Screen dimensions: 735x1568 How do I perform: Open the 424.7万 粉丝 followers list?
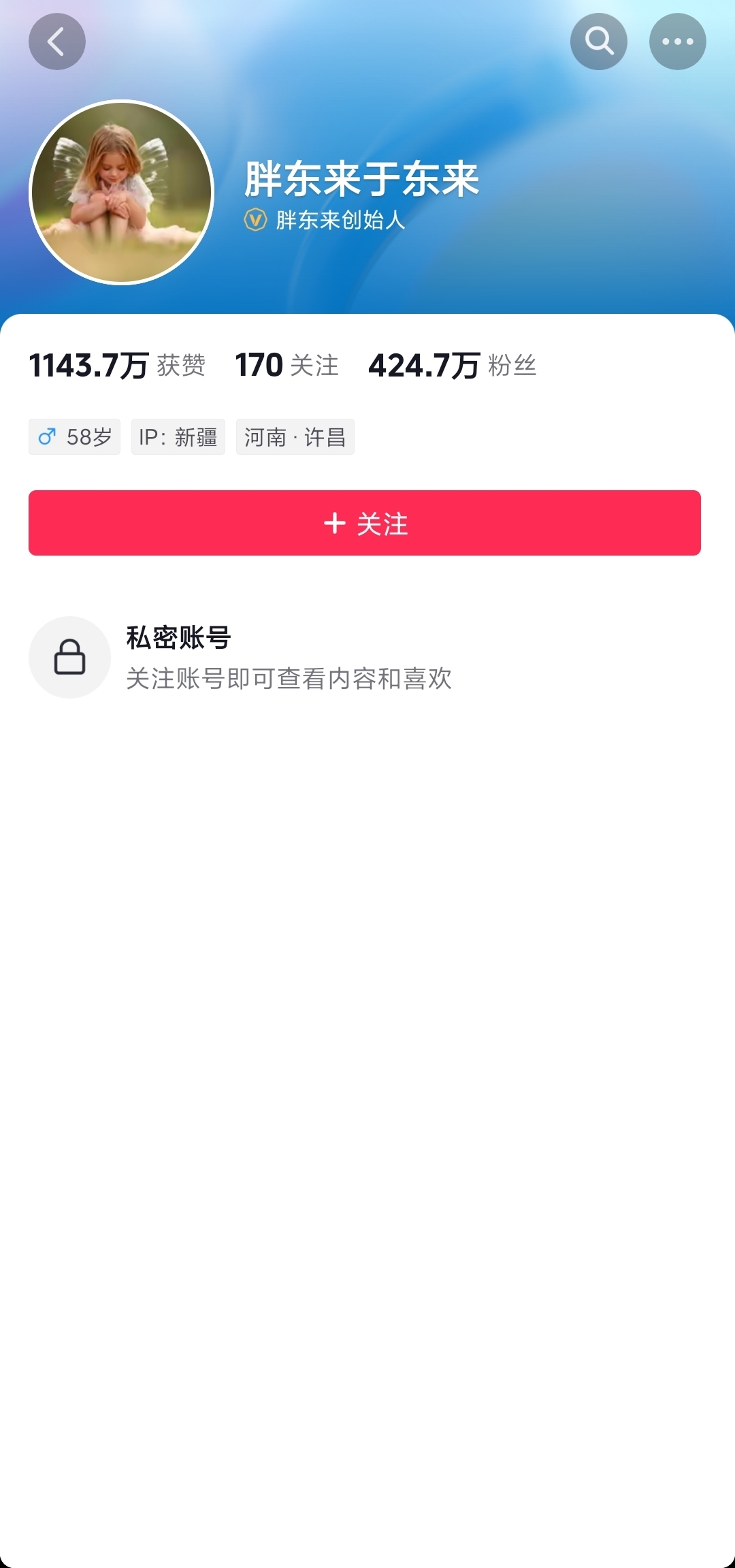click(452, 366)
